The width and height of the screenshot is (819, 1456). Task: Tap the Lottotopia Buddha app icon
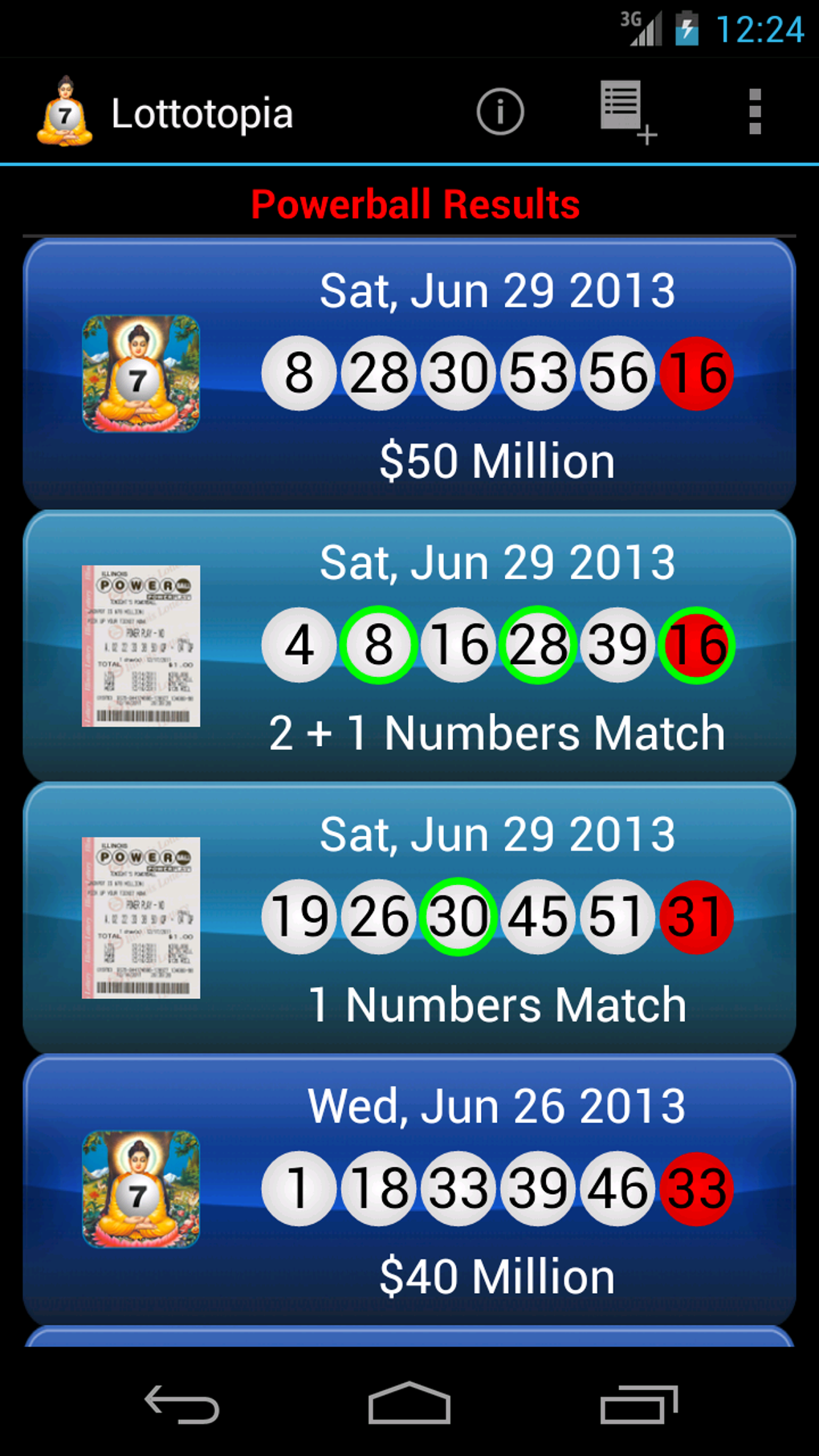[x=64, y=112]
